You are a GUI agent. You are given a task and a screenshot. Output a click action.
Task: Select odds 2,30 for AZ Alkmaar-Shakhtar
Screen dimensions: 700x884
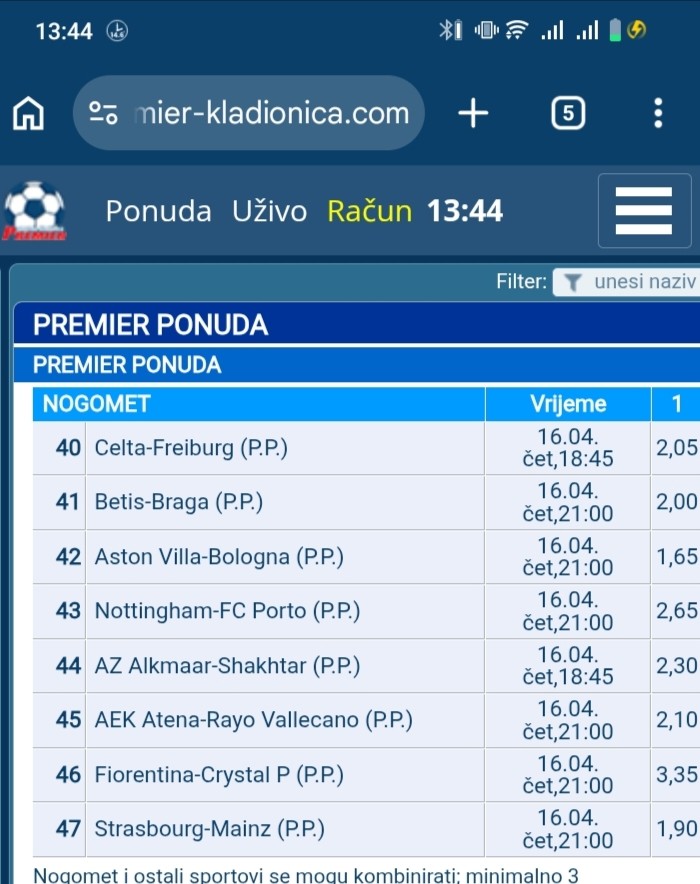pyautogui.click(x=676, y=666)
